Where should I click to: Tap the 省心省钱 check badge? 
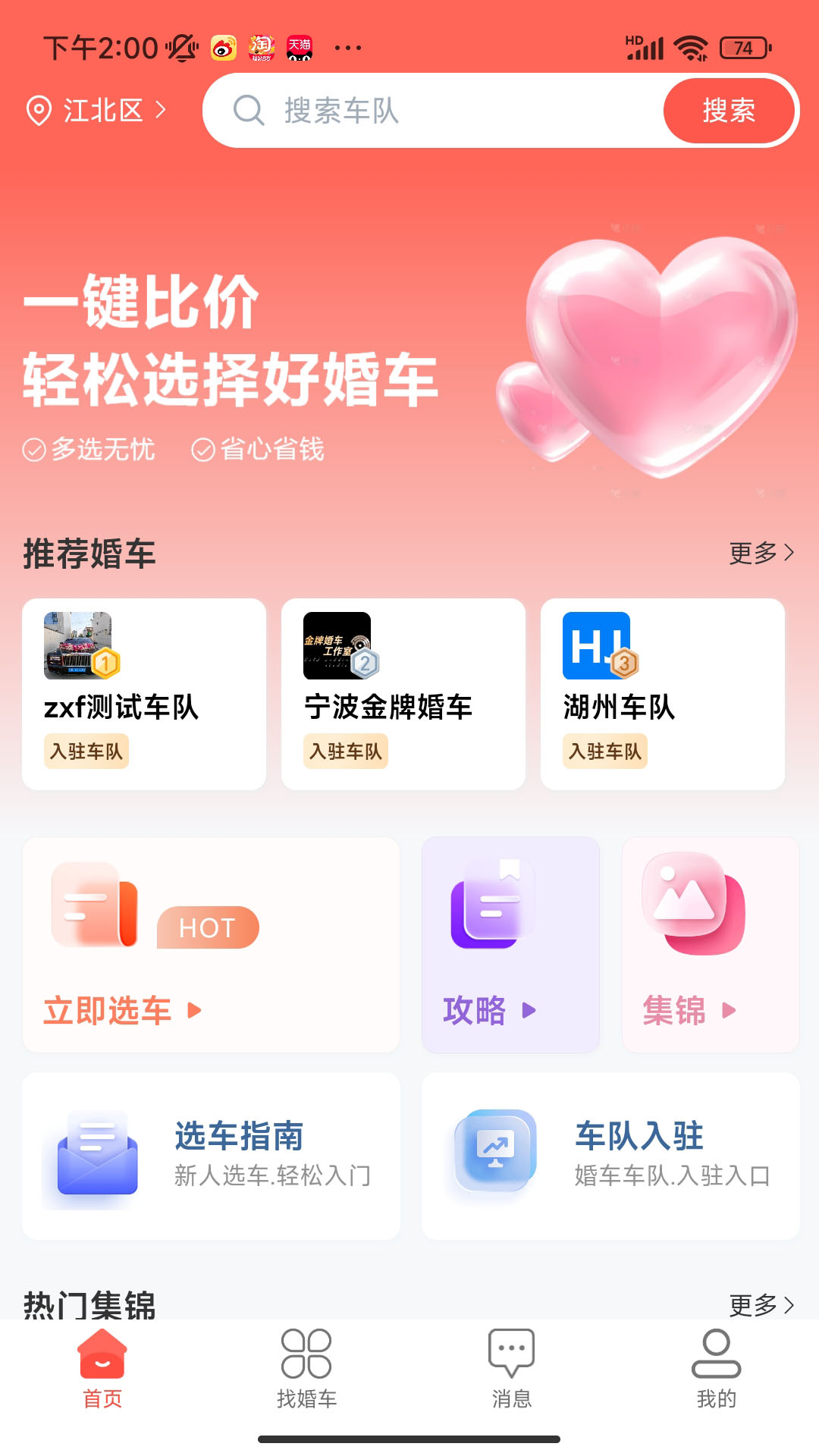tap(203, 449)
